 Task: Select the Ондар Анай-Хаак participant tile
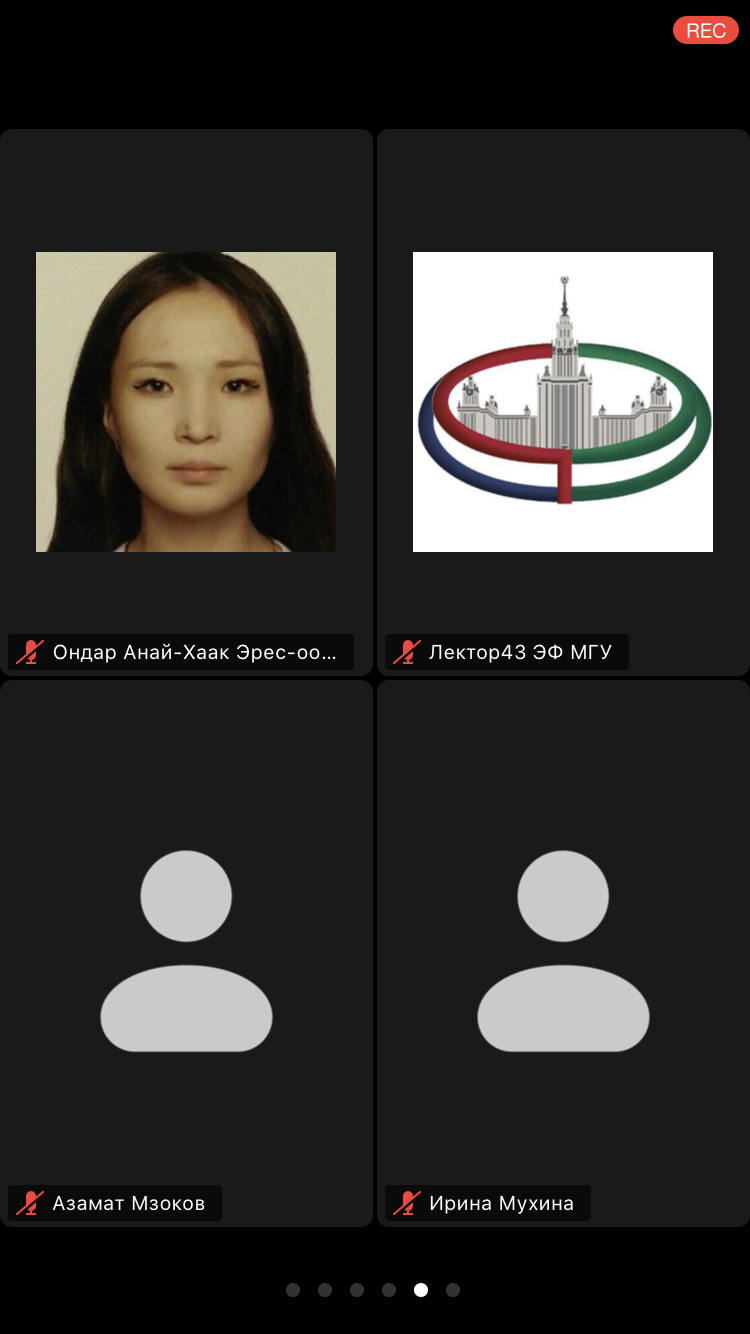point(186,402)
